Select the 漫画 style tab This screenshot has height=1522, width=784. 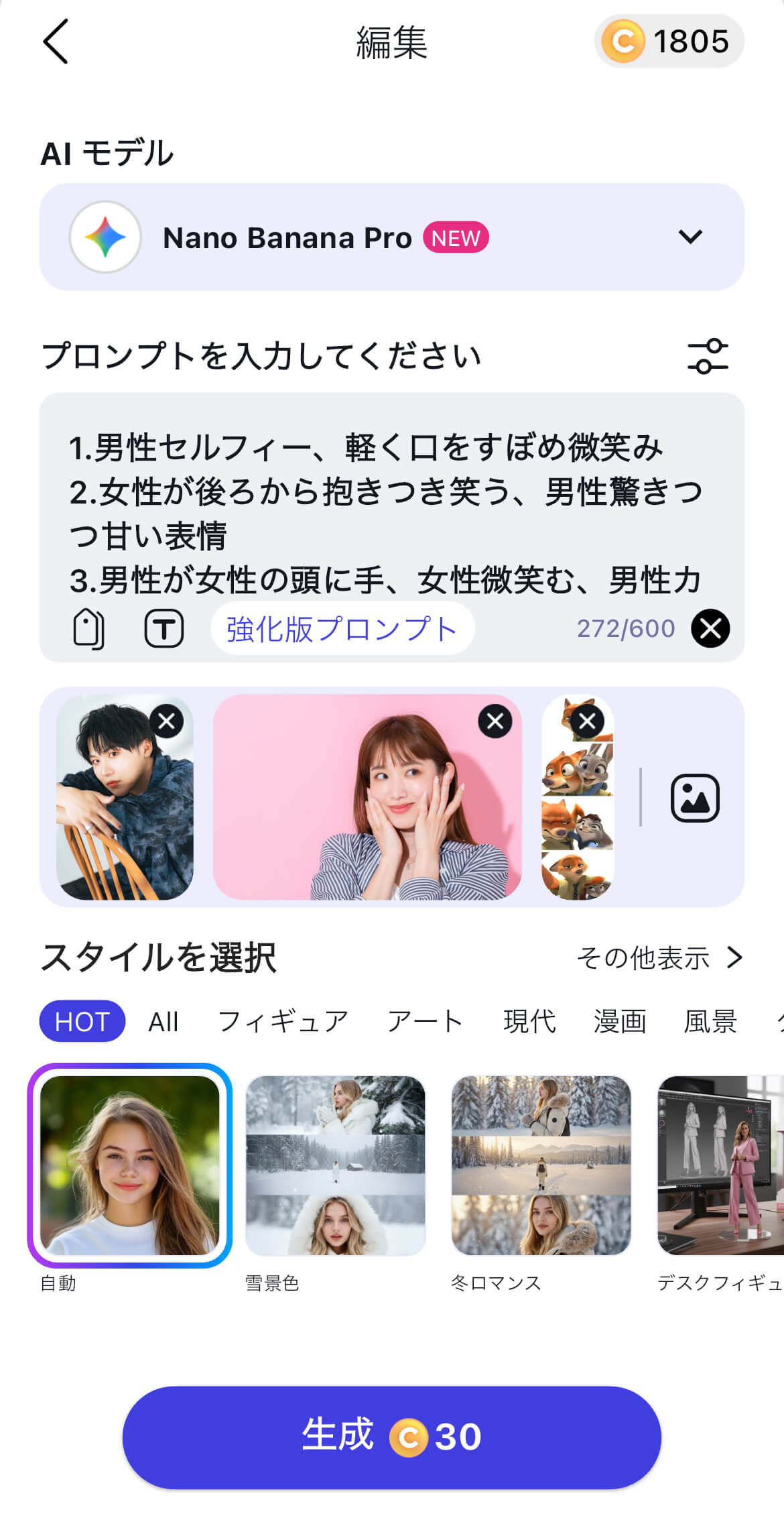(618, 1020)
